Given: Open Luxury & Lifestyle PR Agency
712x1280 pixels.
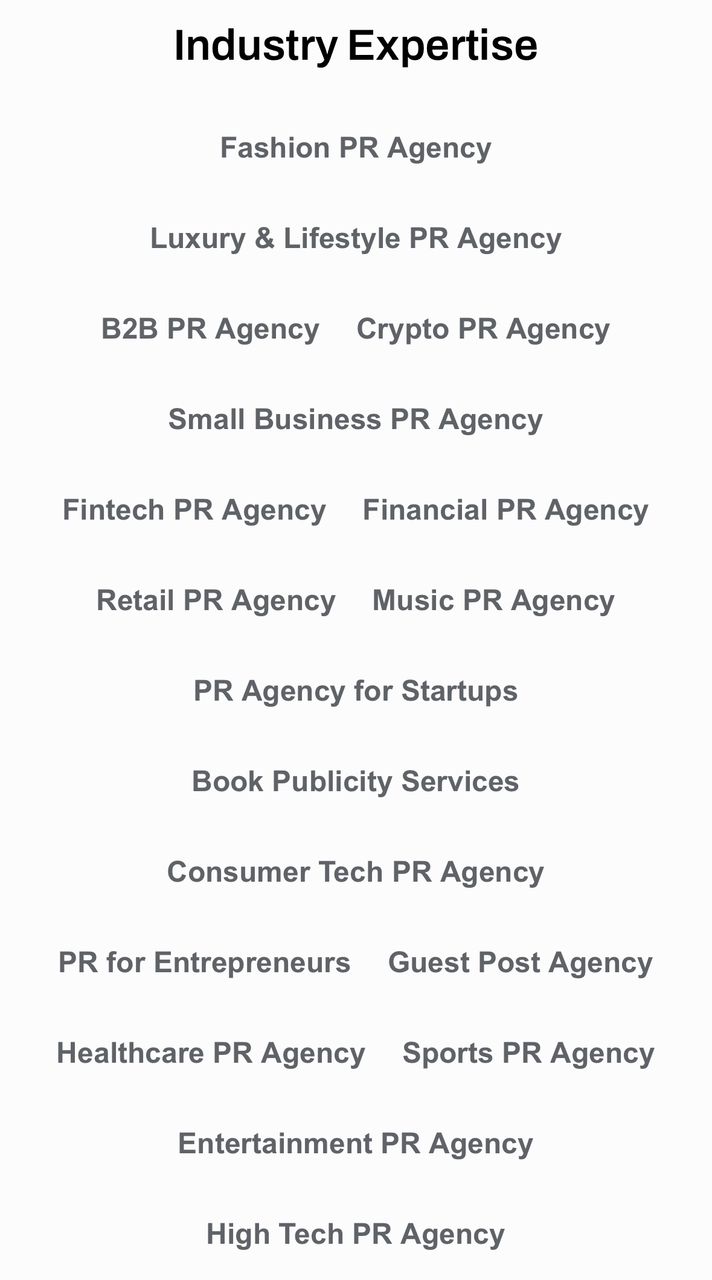Looking at the screenshot, I should 355,238.
